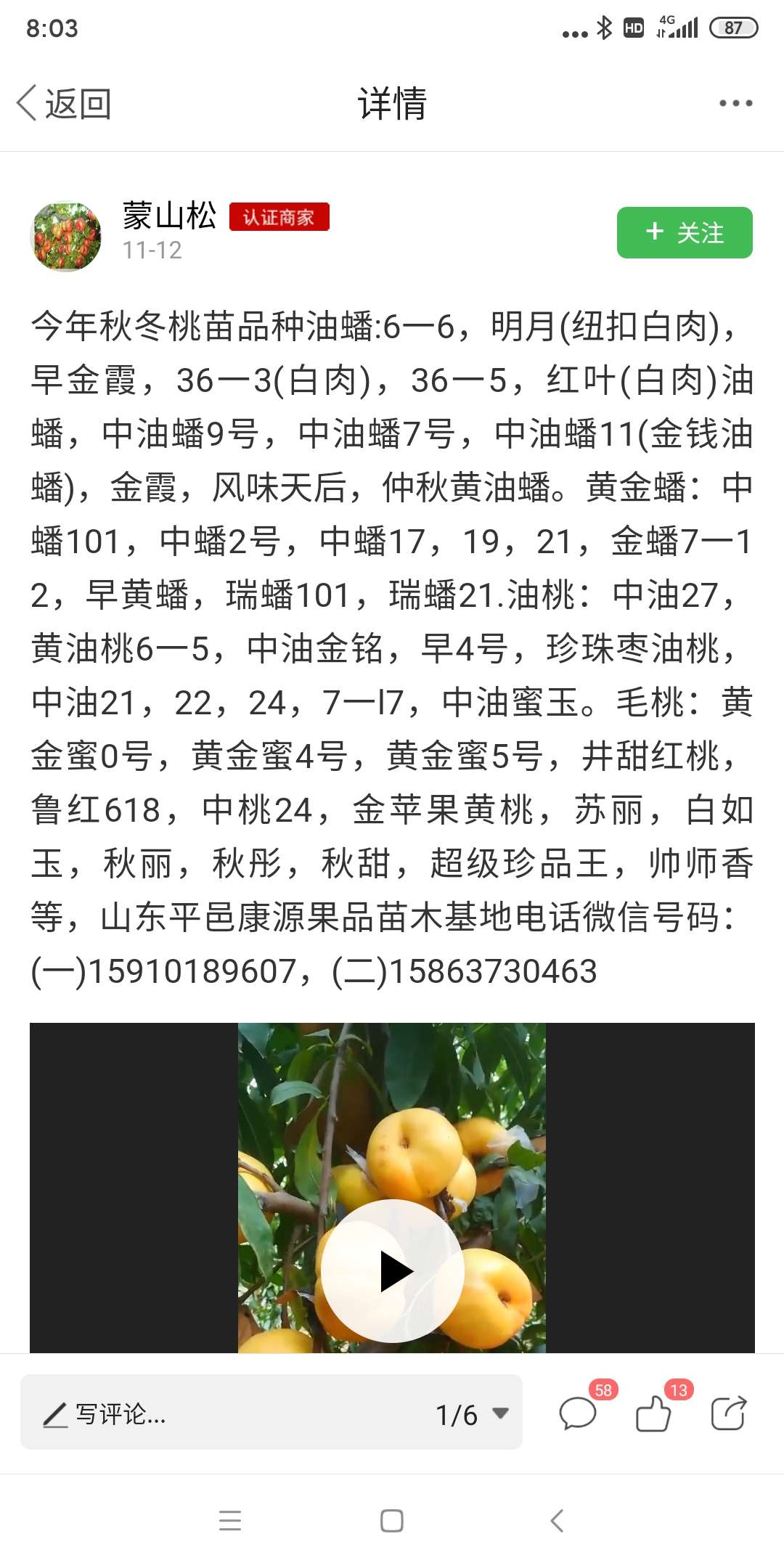784x1568 pixels.
Task: Go back using the 返回 button
Action: (x=64, y=103)
